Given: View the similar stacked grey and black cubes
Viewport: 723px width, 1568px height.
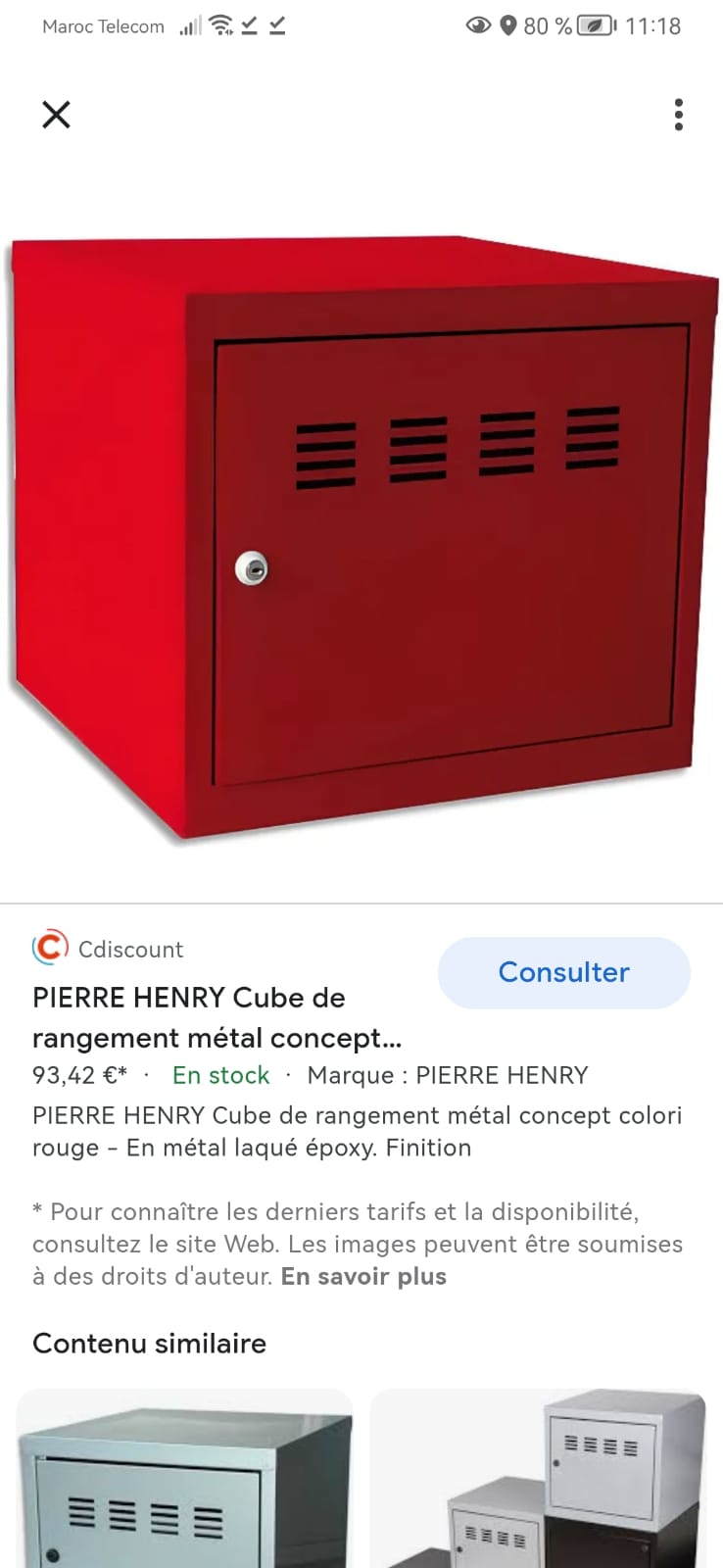Looking at the screenshot, I should pos(538,1480).
